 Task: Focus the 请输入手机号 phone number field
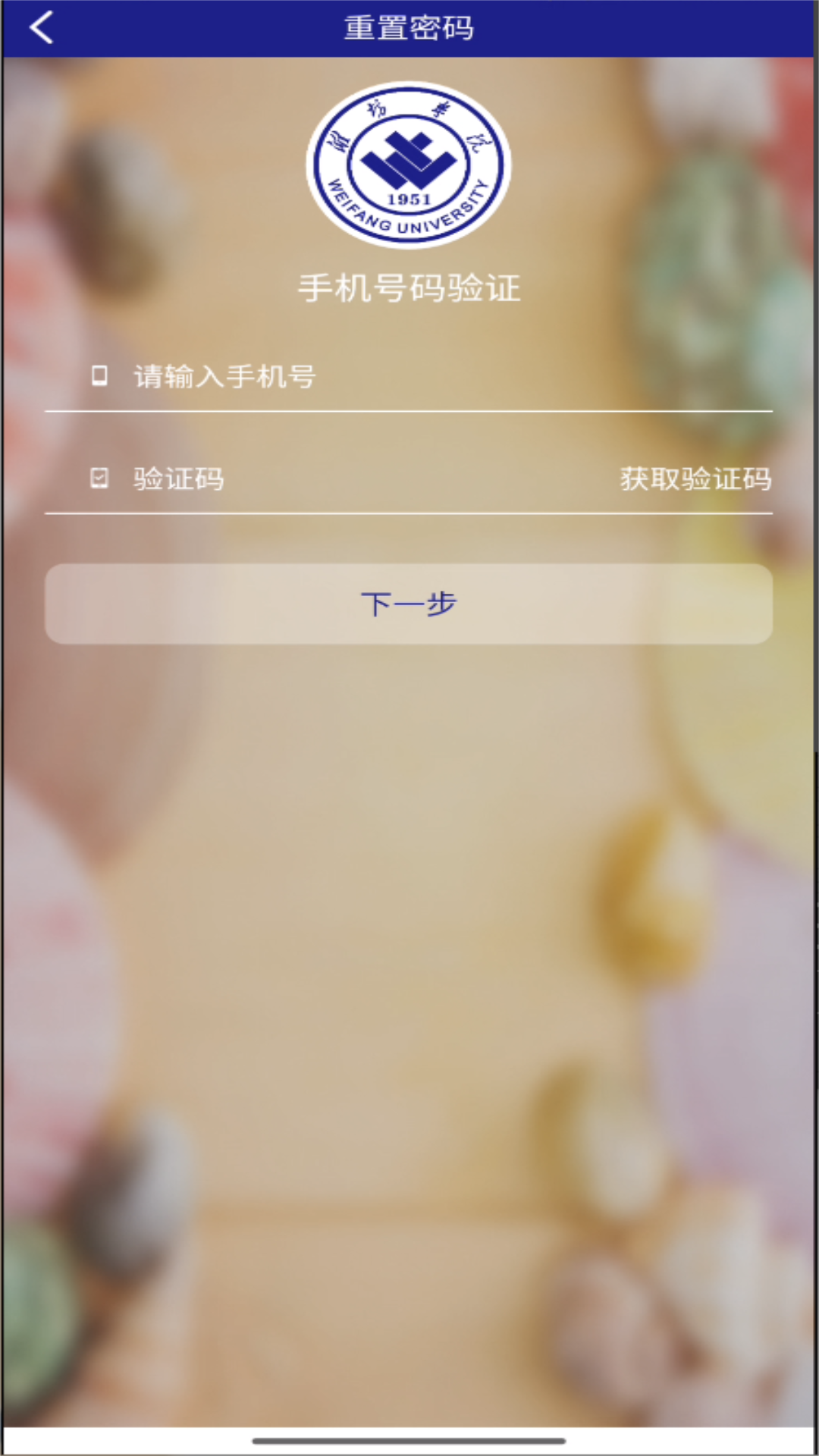tap(425, 376)
